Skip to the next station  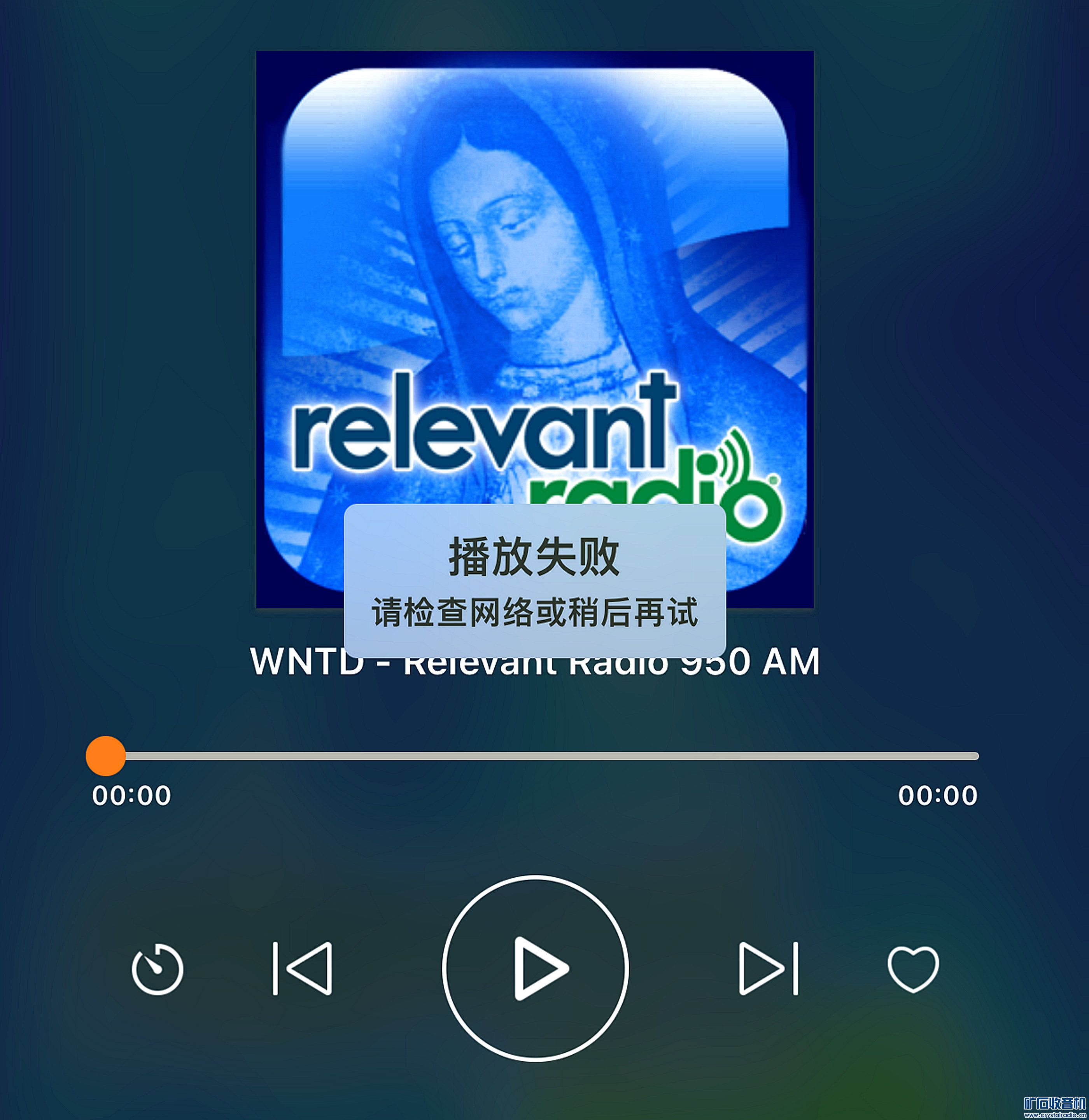[x=768, y=968]
